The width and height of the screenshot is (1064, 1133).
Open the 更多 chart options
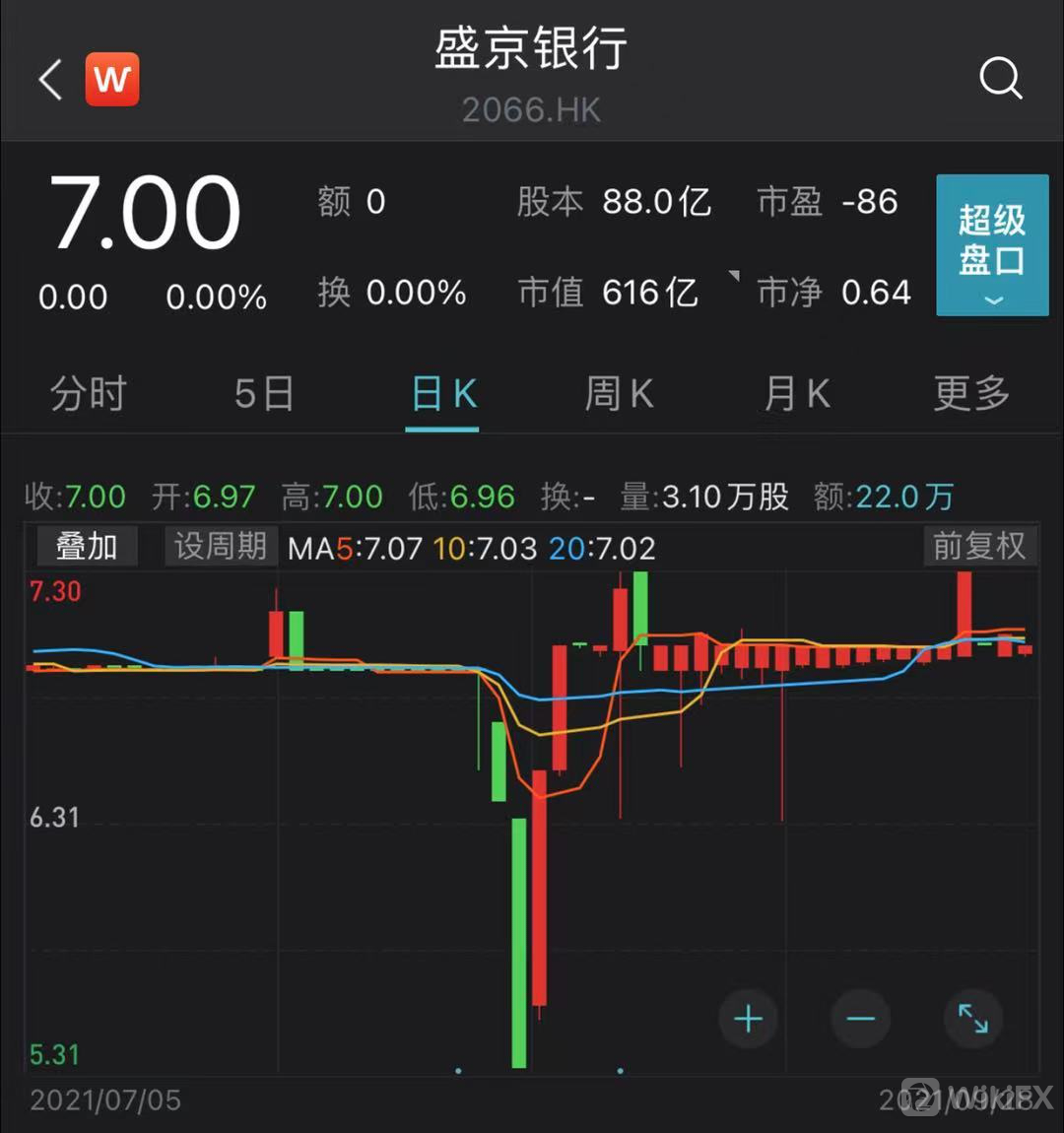971,394
